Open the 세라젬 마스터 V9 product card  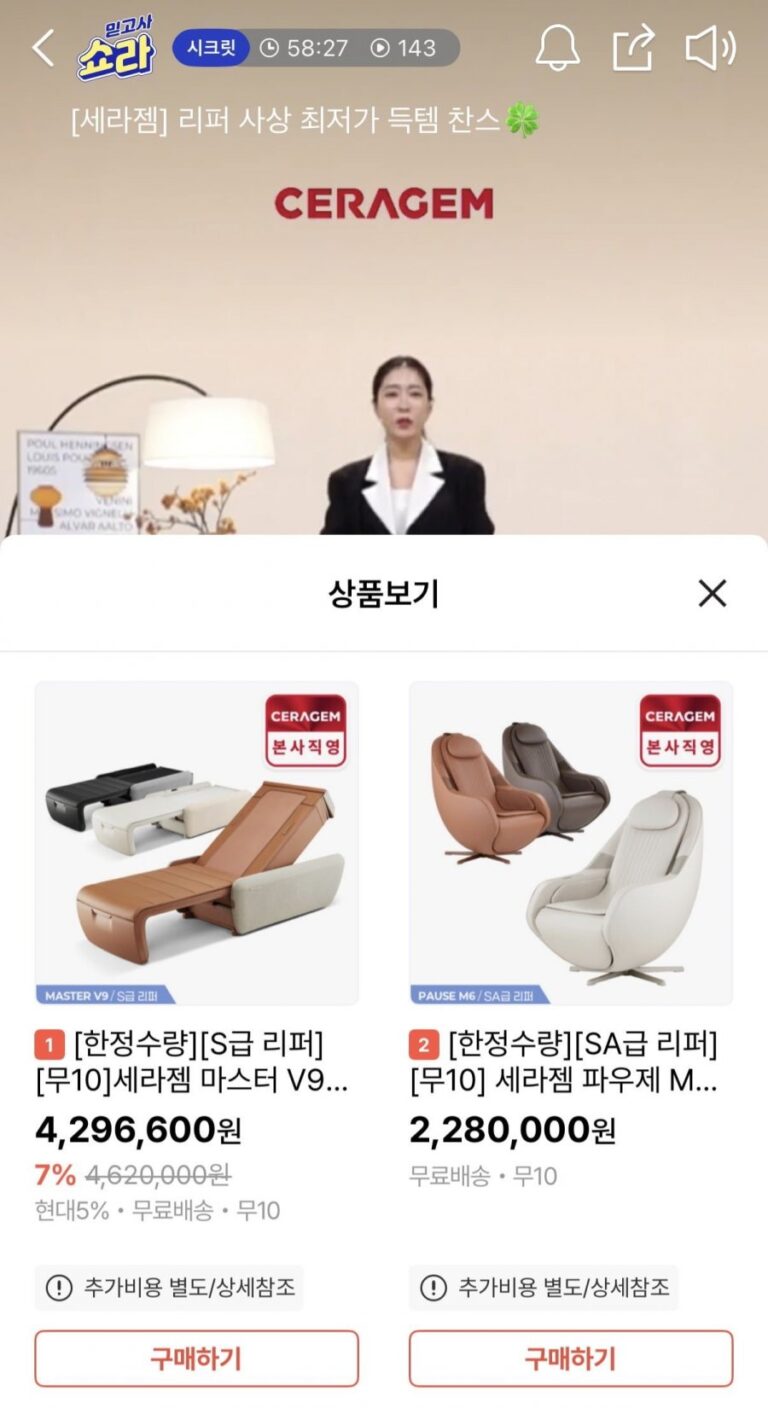tap(196, 843)
